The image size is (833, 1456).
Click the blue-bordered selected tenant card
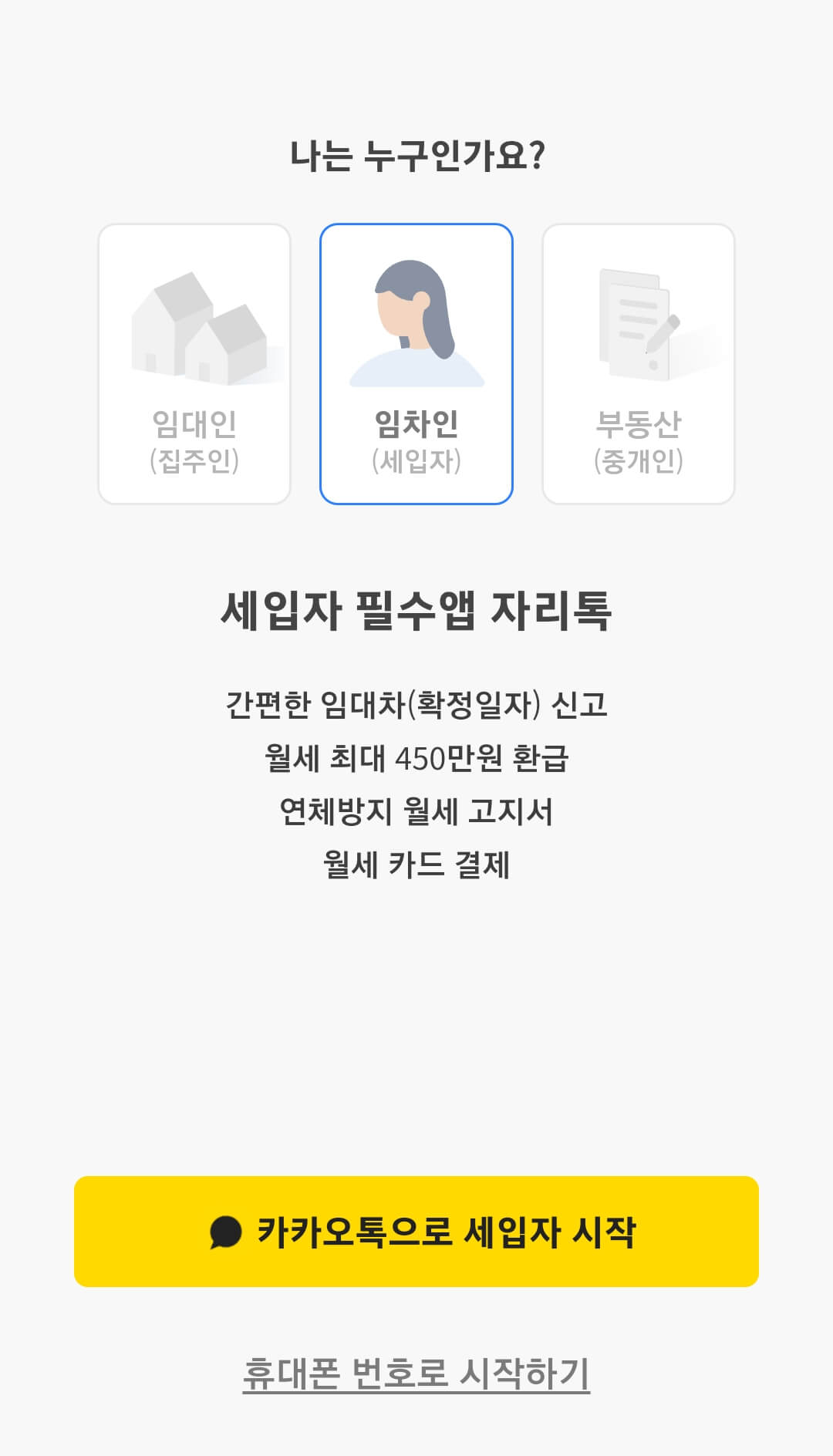pyautogui.click(x=416, y=362)
